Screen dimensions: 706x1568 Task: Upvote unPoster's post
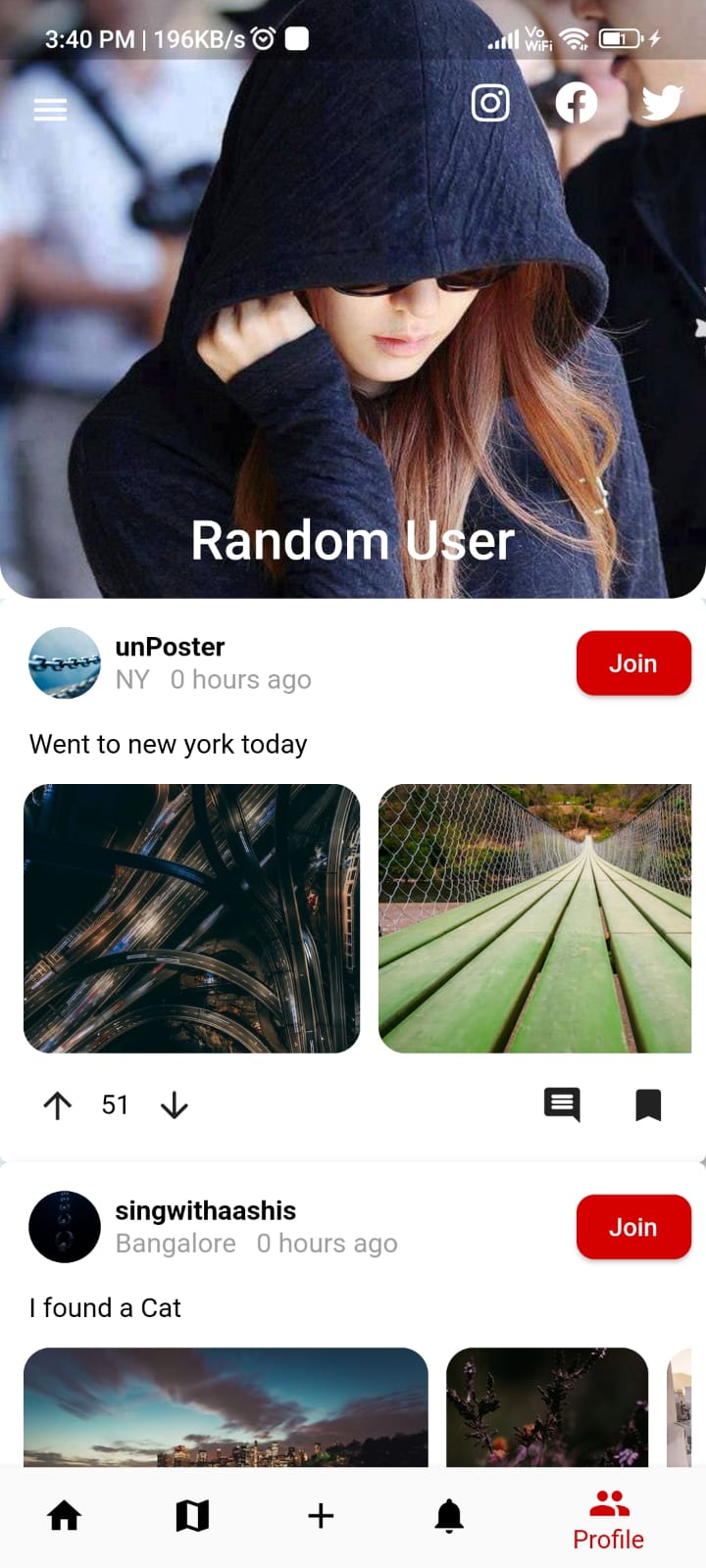[58, 1105]
